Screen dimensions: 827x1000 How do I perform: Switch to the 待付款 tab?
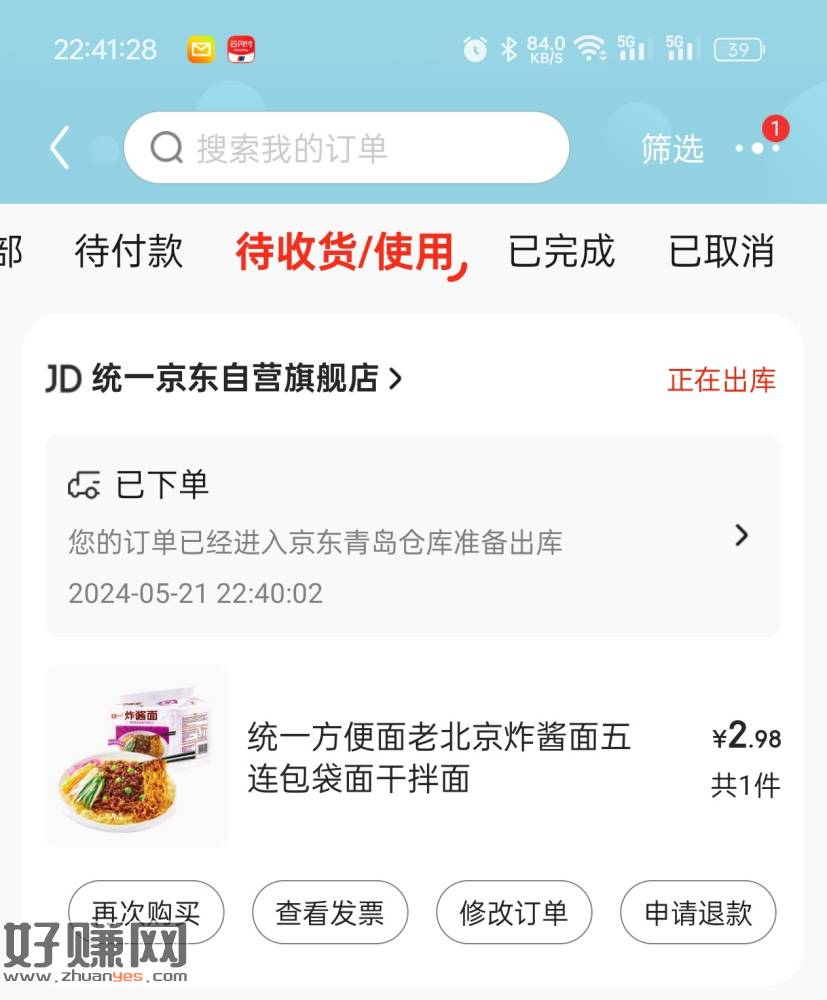coord(129,251)
